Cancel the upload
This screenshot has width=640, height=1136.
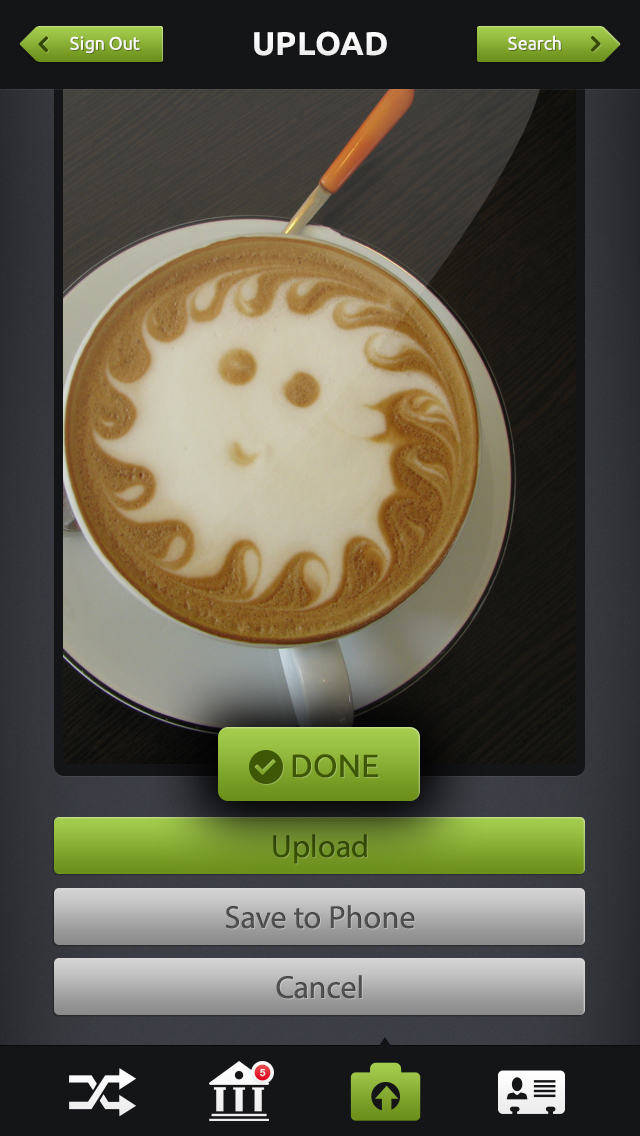point(319,987)
